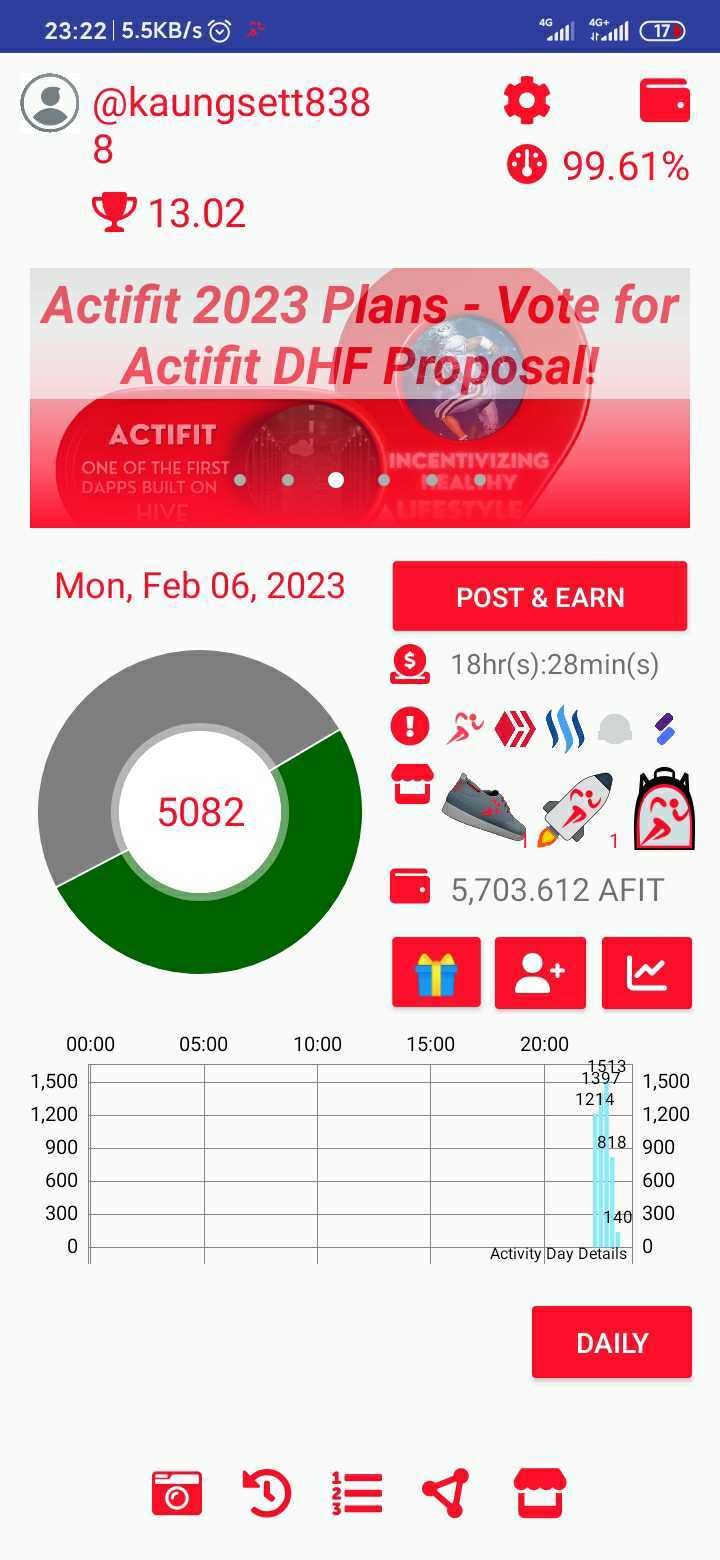Viewport: 720px width, 1560px height.
Task: Open the Actifit 2023 Plans banner
Action: [360, 397]
